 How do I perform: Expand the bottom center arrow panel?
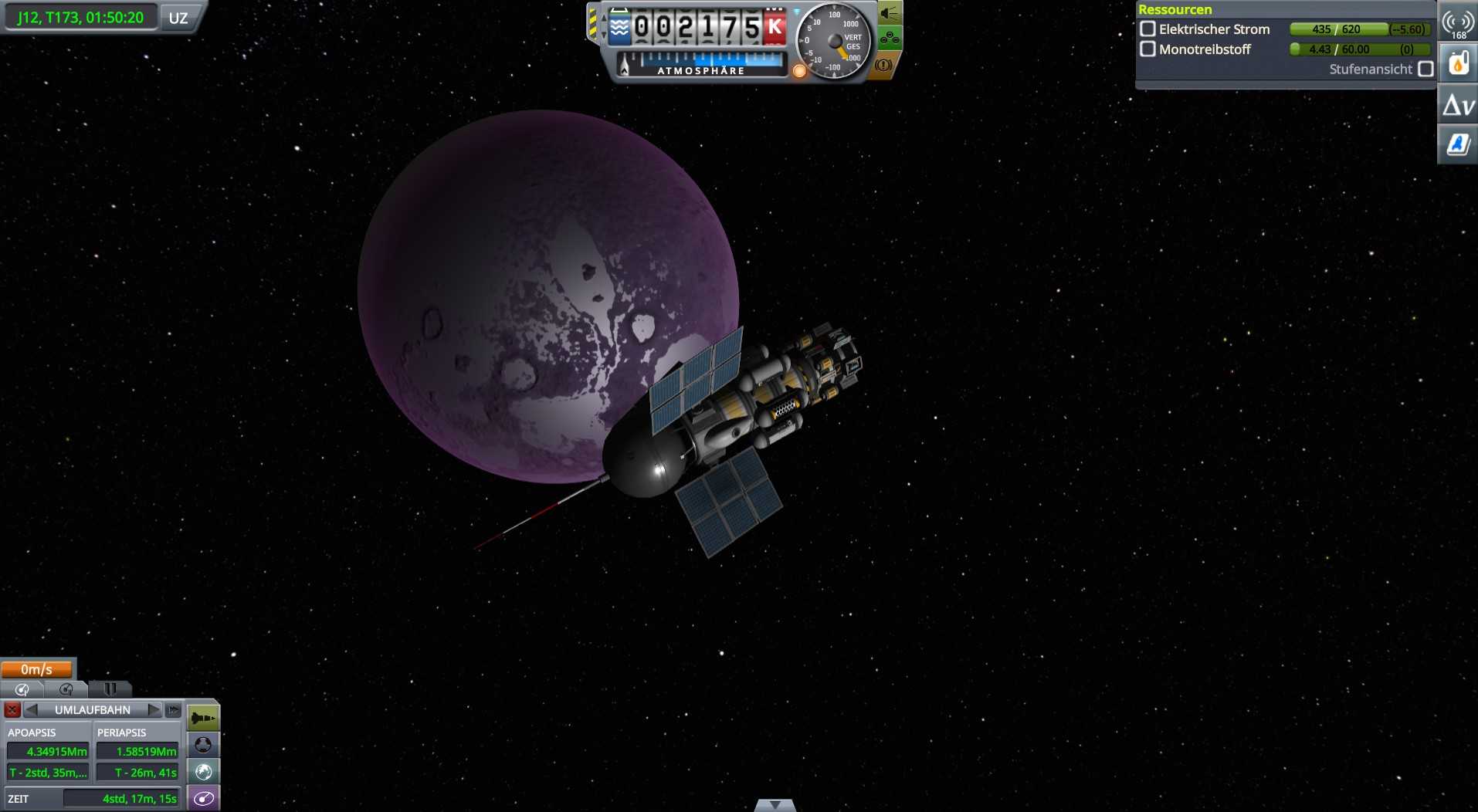(x=775, y=805)
